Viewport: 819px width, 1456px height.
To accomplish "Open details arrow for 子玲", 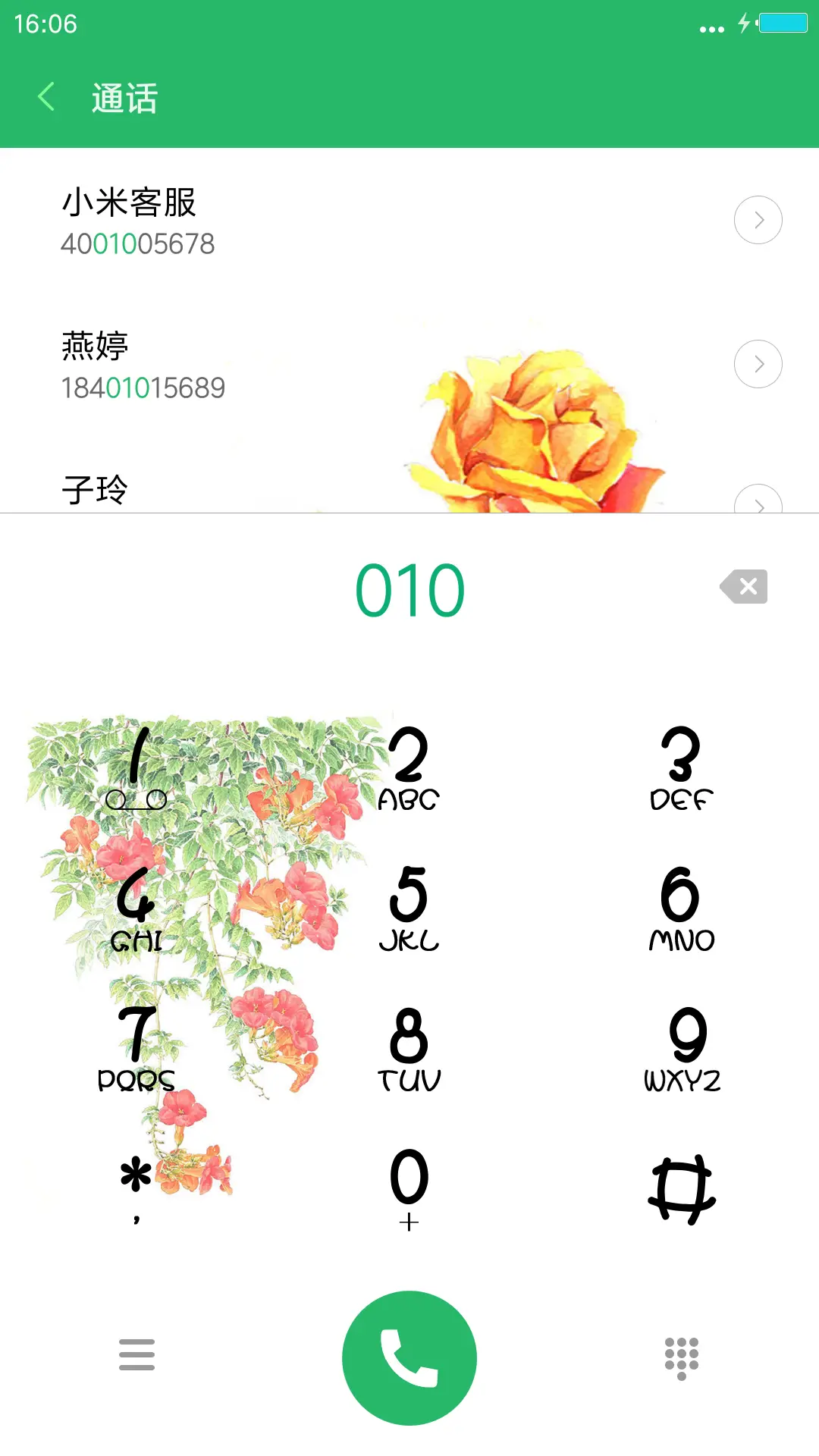I will [758, 504].
